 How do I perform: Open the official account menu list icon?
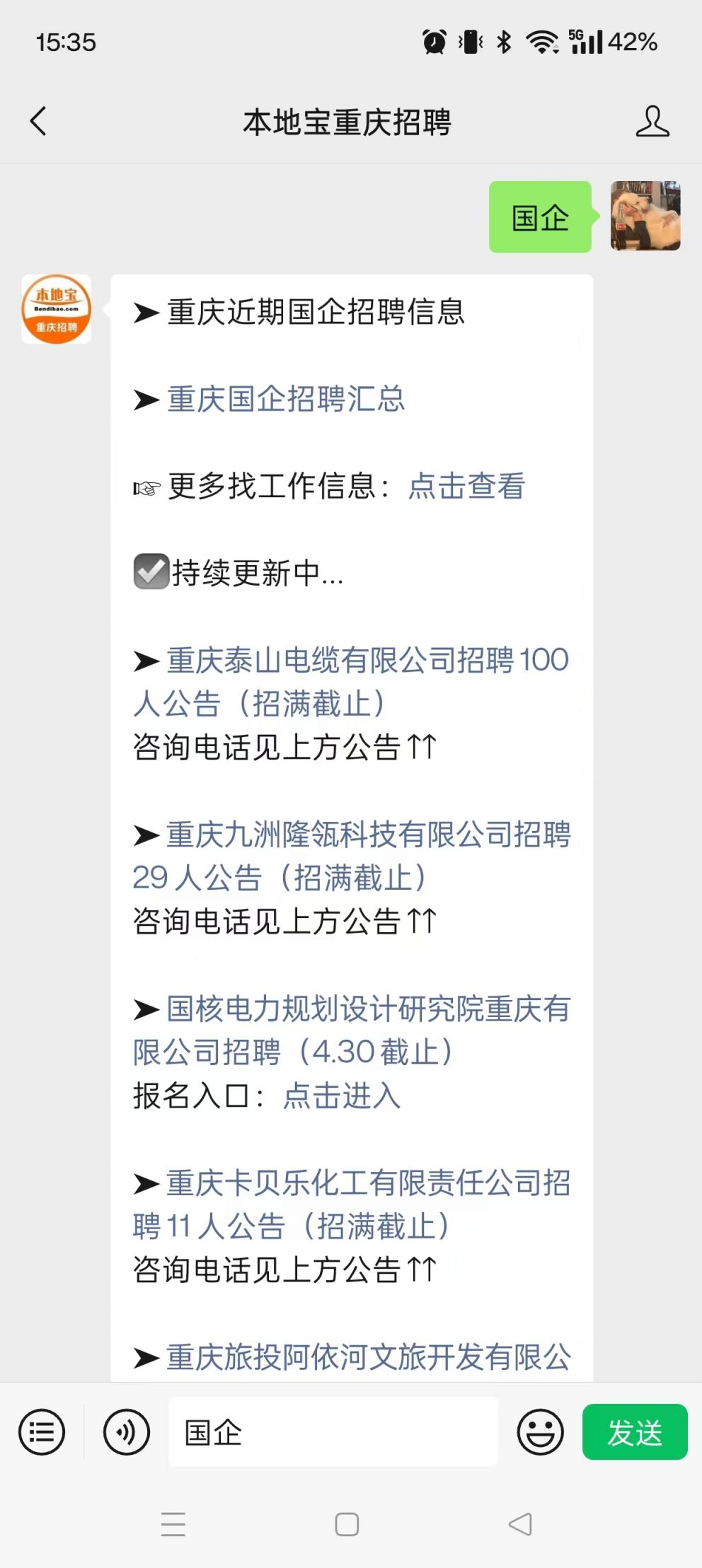(x=42, y=1433)
